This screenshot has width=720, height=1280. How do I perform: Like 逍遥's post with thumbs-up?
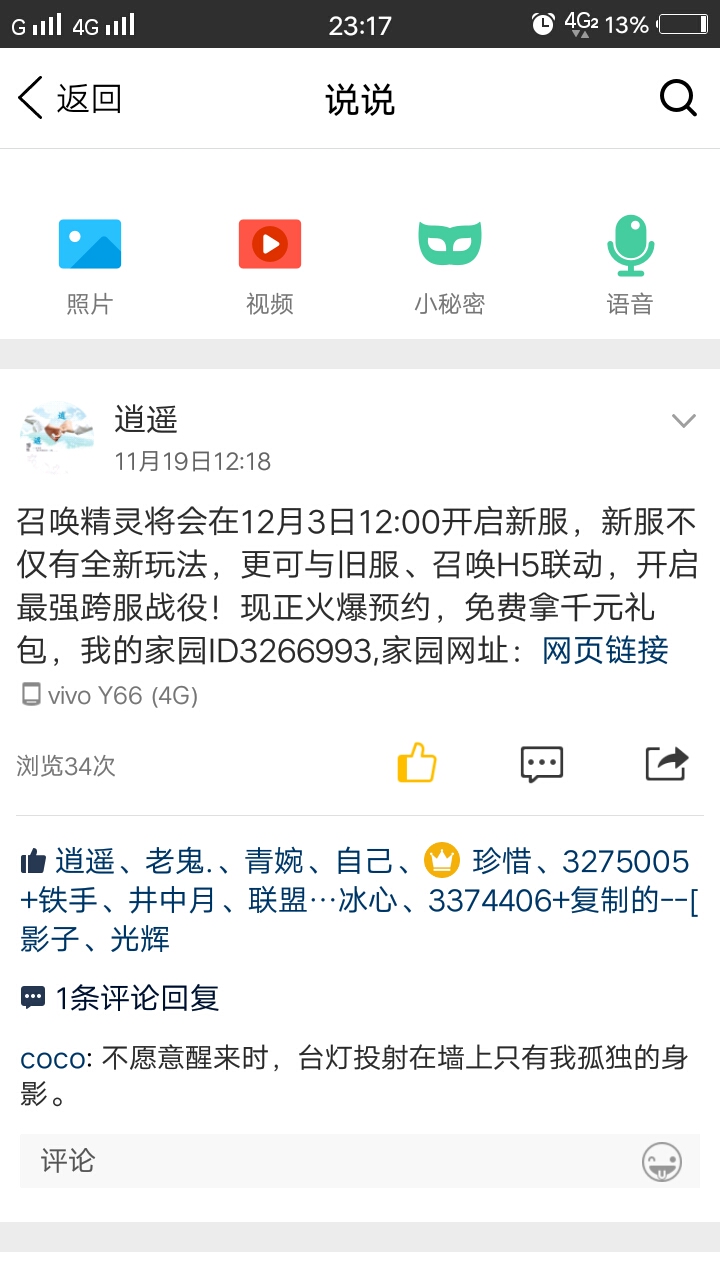pos(417,764)
